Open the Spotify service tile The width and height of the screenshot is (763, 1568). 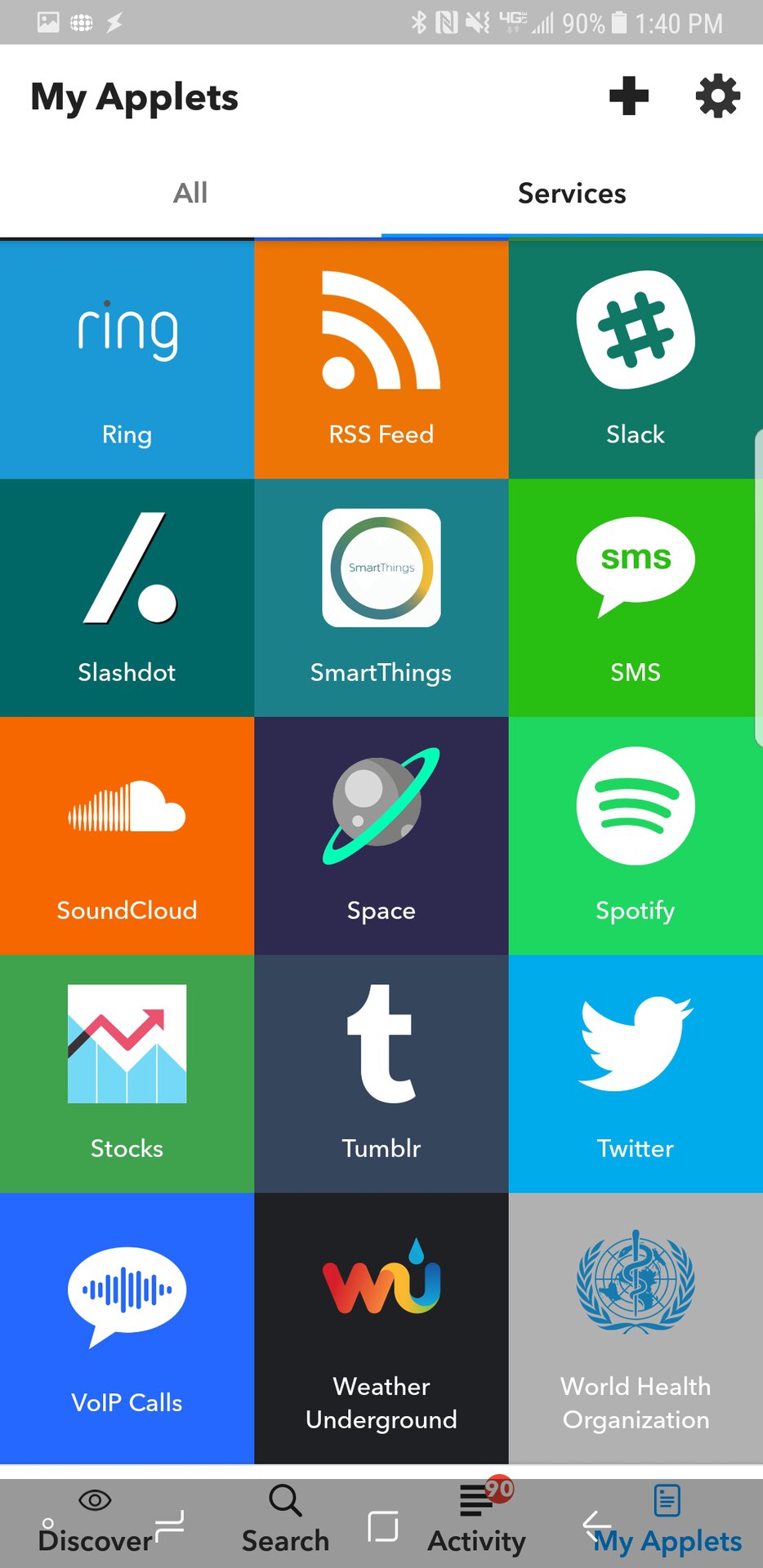coord(635,835)
